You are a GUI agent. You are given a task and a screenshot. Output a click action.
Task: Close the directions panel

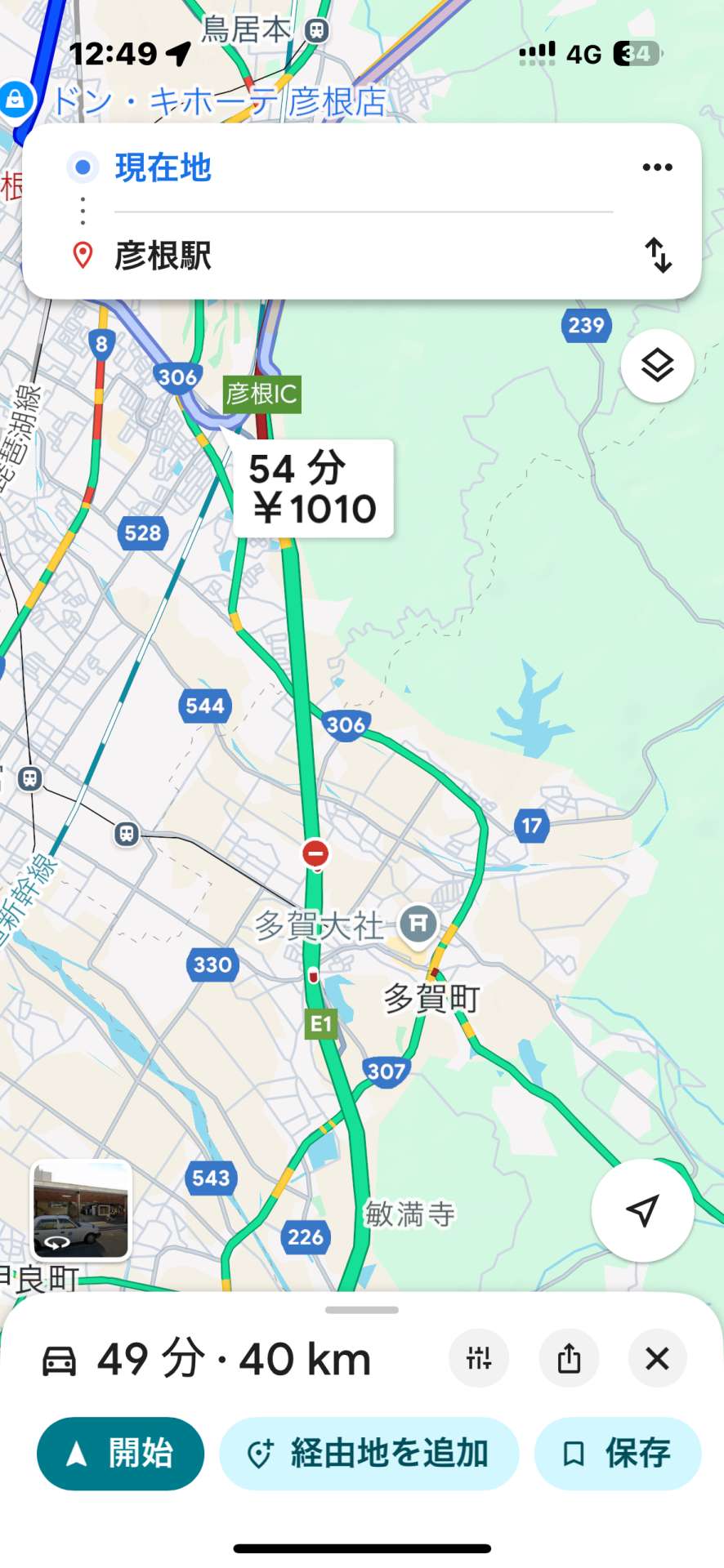657,1359
